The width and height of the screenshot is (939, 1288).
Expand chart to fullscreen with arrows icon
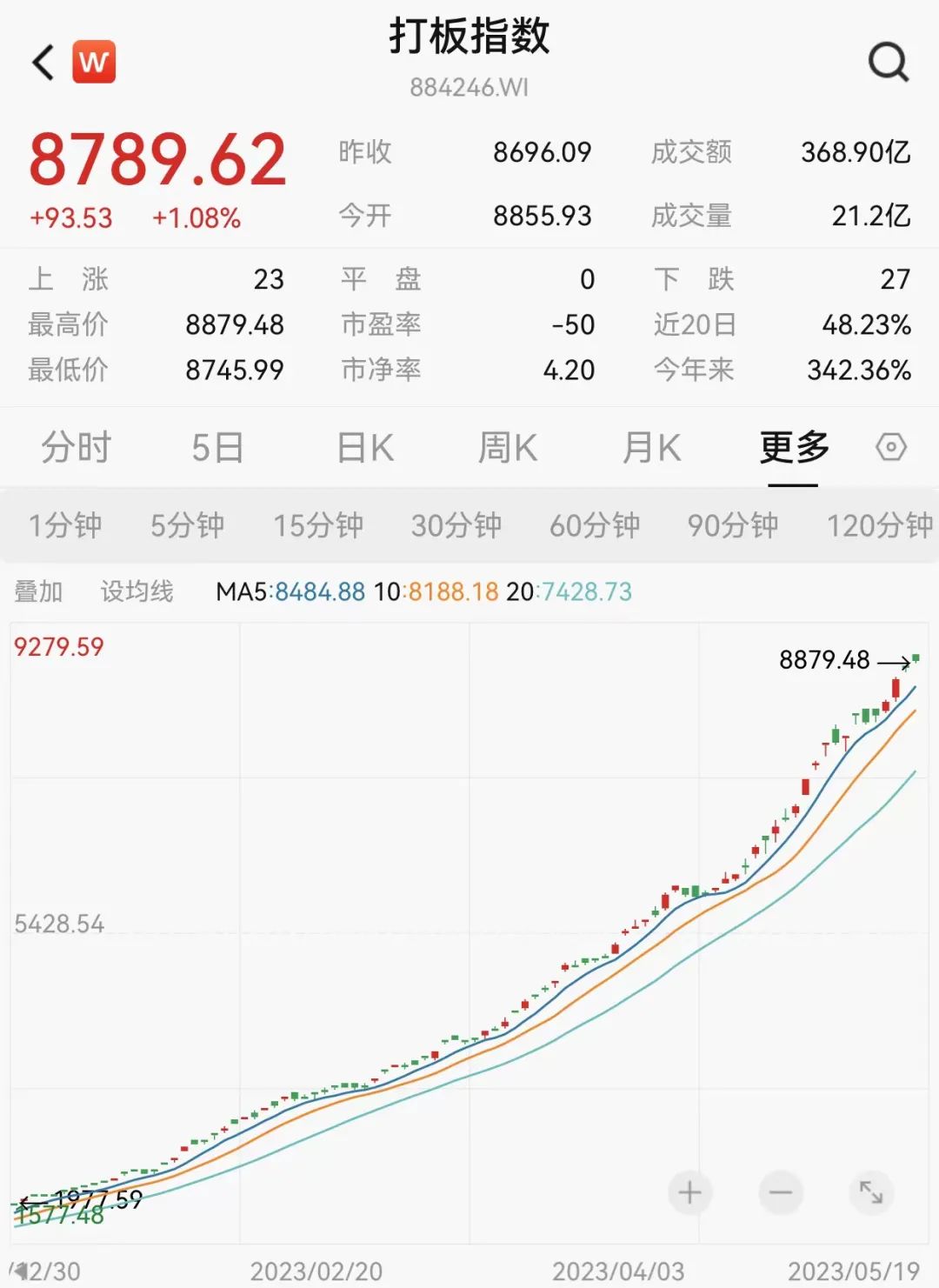click(x=872, y=1192)
